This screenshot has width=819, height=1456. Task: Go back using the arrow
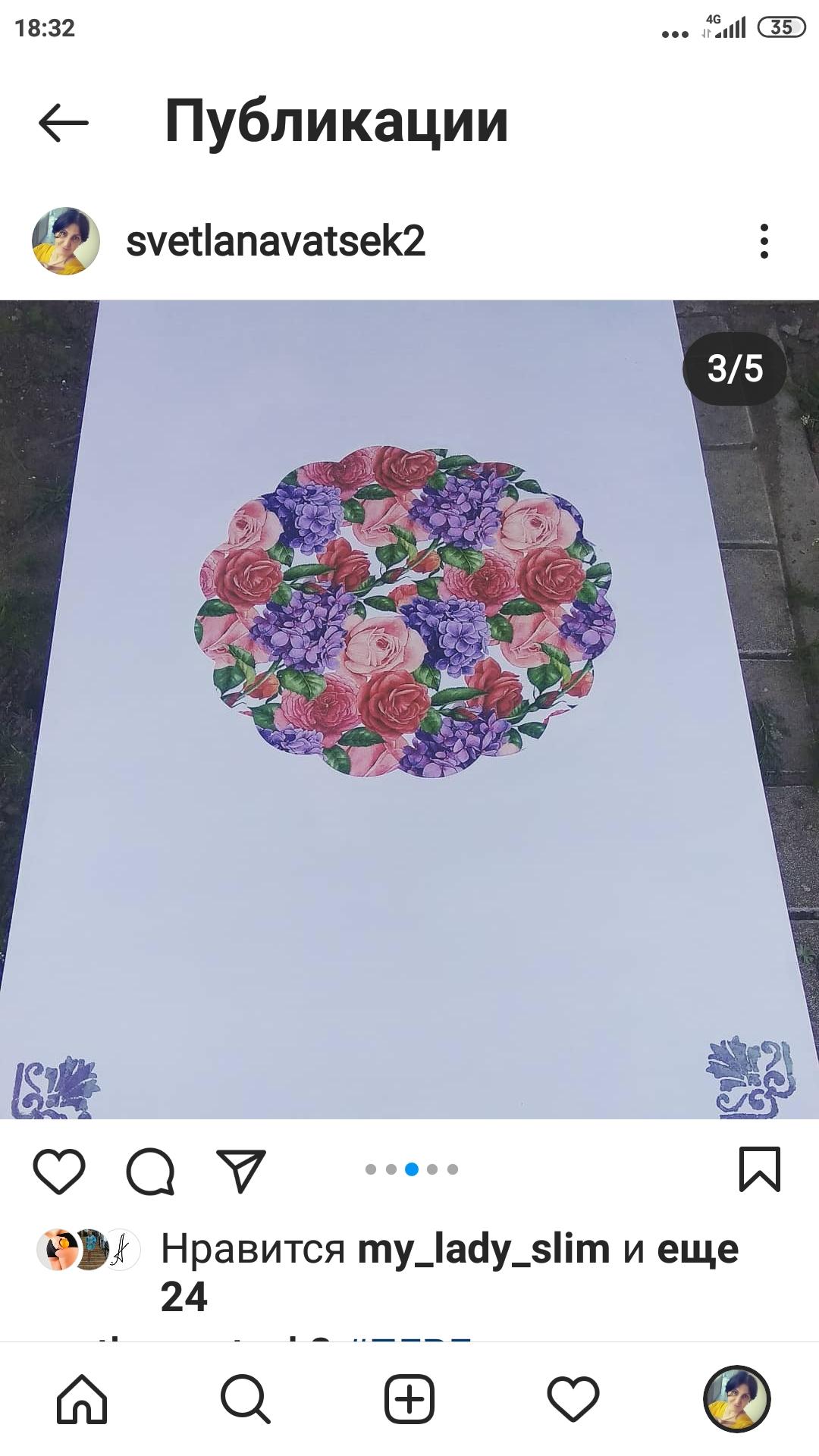coord(64,123)
